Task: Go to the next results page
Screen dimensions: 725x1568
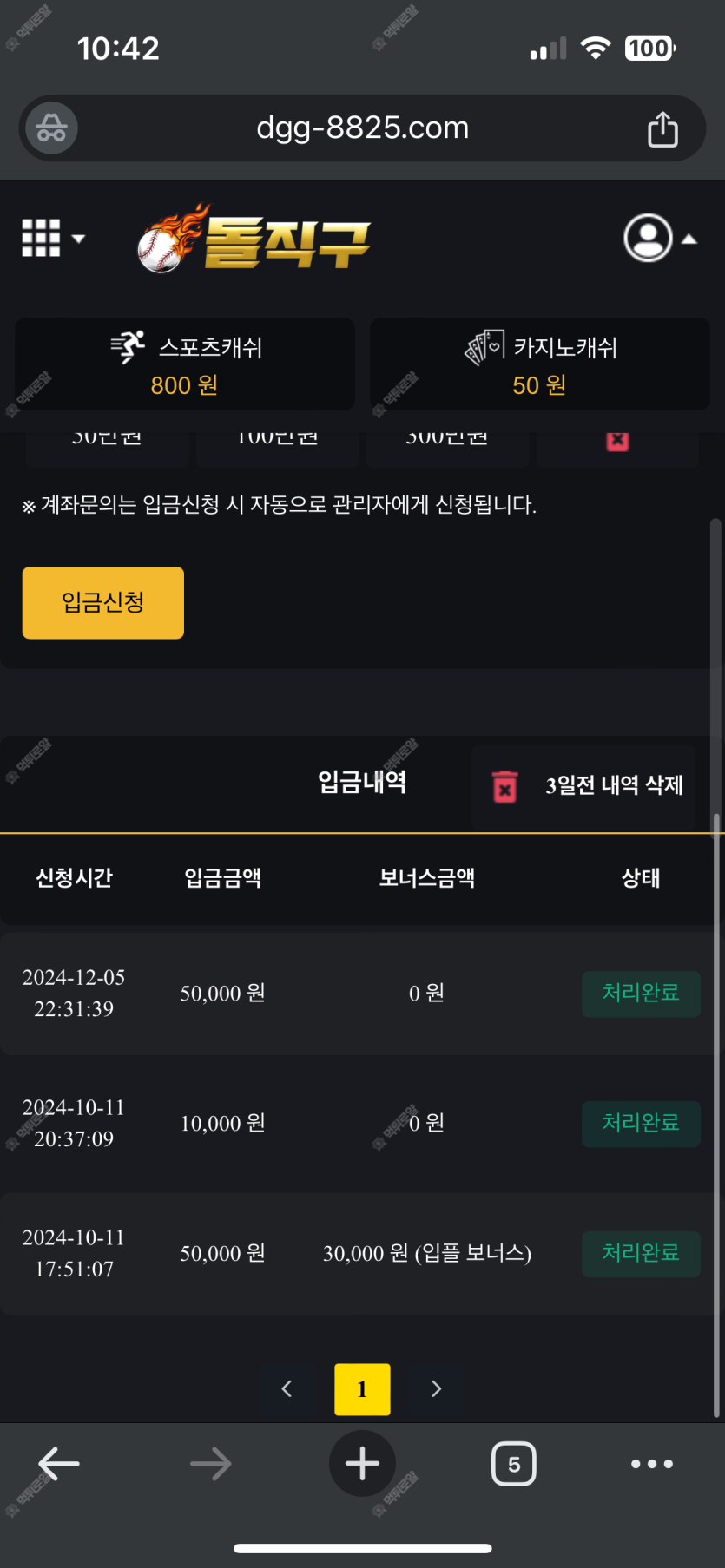Action: click(x=437, y=1389)
